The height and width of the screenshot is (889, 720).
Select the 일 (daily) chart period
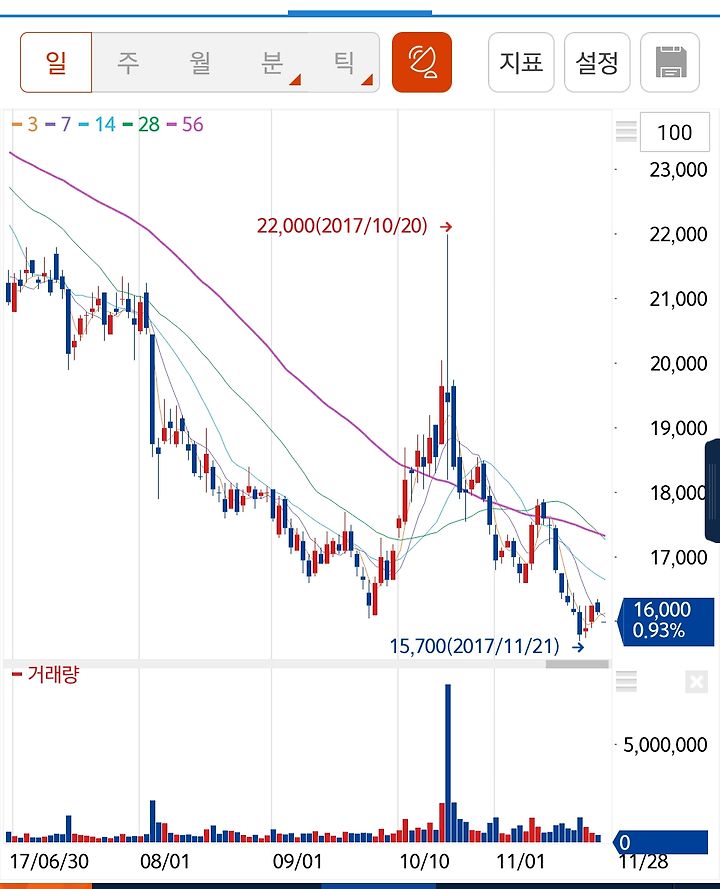[x=56, y=63]
